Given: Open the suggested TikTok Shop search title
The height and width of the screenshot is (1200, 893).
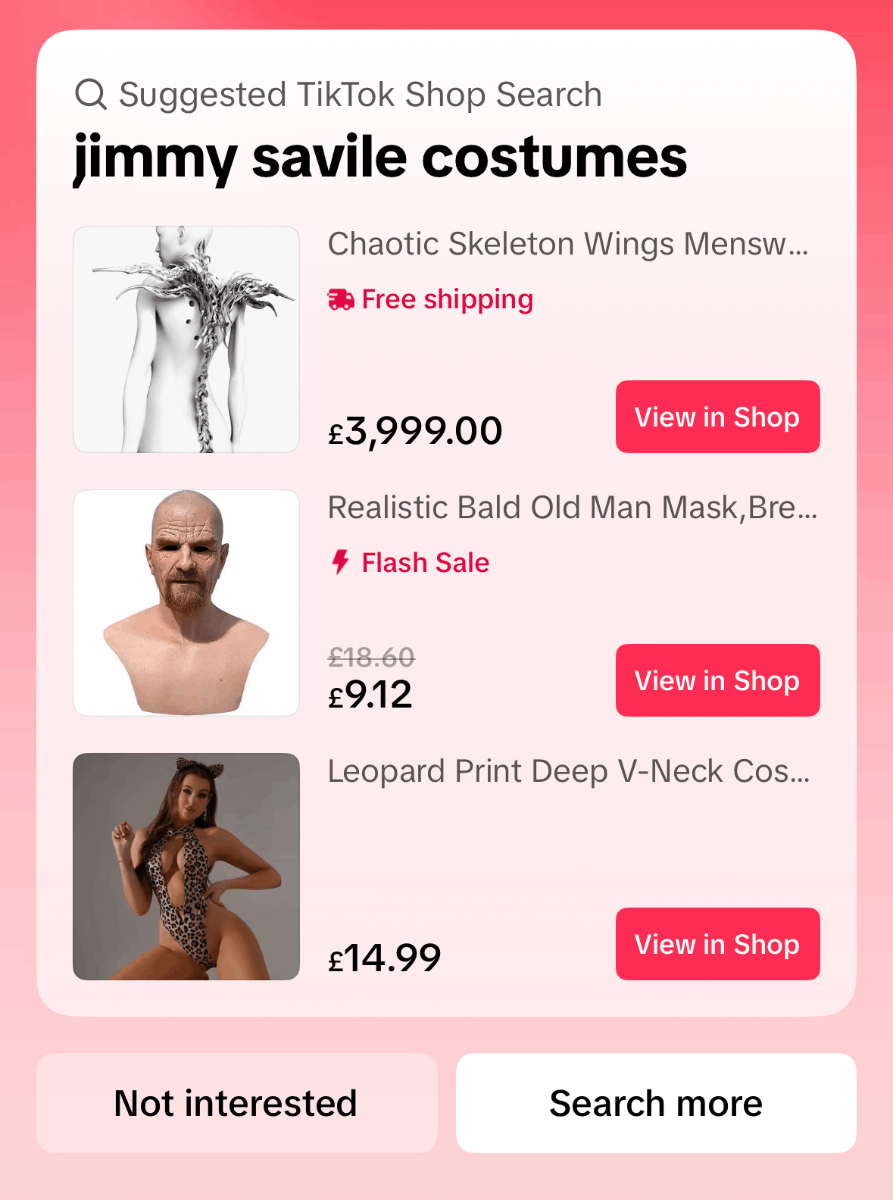Looking at the screenshot, I should click(380, 157).
